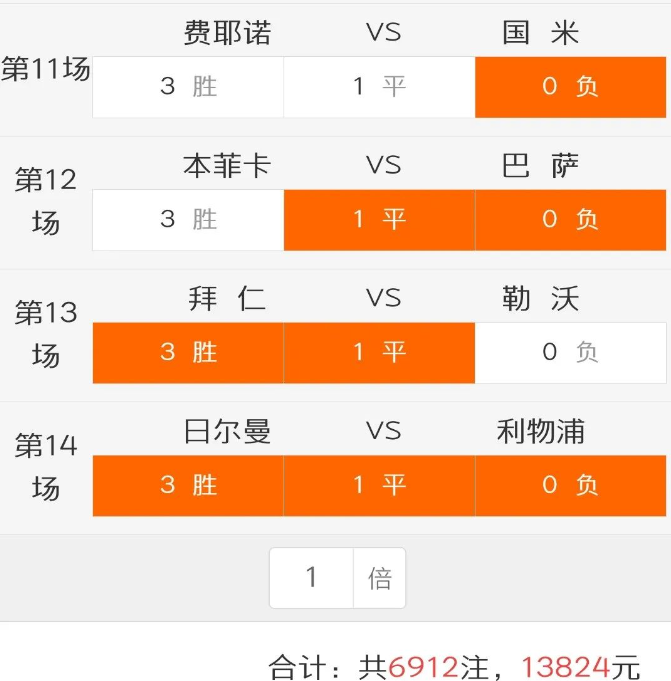Deselect 0 负 for 日尔曼 vs 利物浦
This screenshot has width=671, height=681.
click(570, 486)
